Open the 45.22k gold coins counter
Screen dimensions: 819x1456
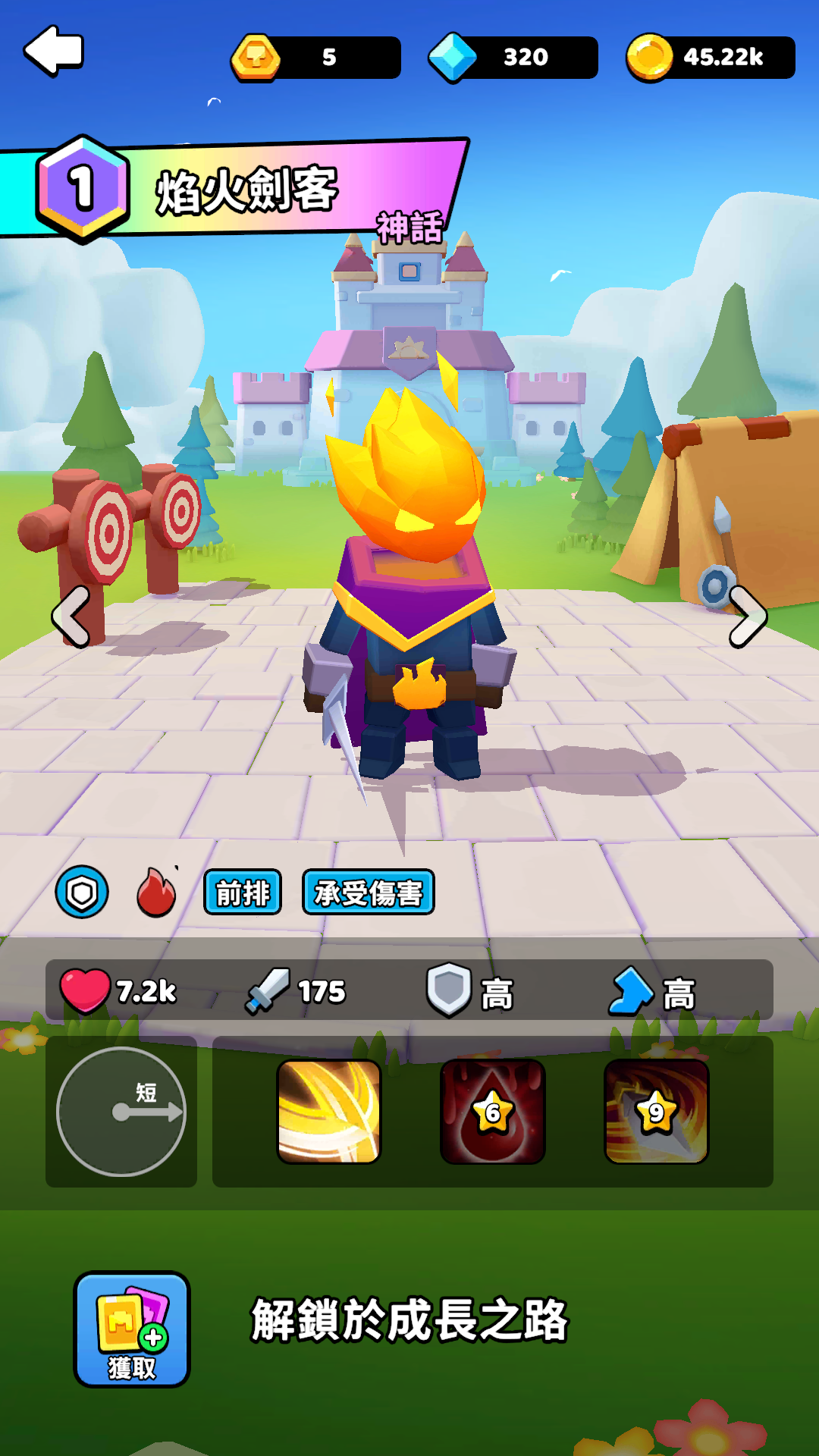pos(711,58)
